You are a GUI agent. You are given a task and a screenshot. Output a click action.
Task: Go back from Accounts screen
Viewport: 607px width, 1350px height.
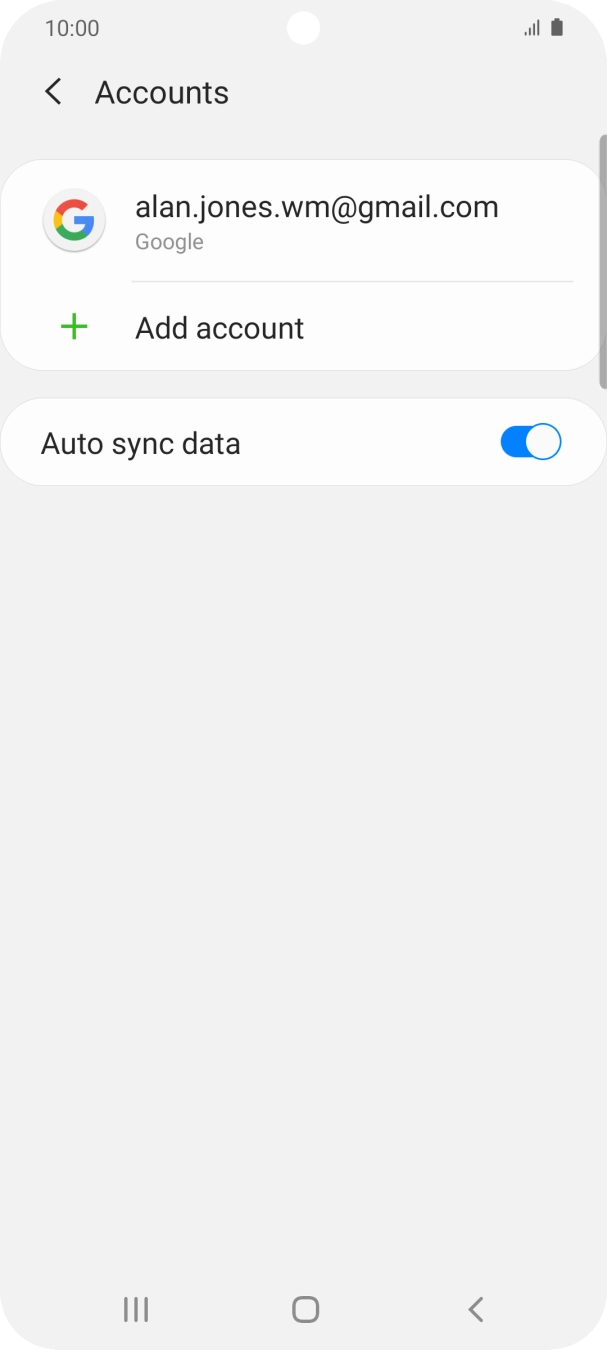pos(54,92)
